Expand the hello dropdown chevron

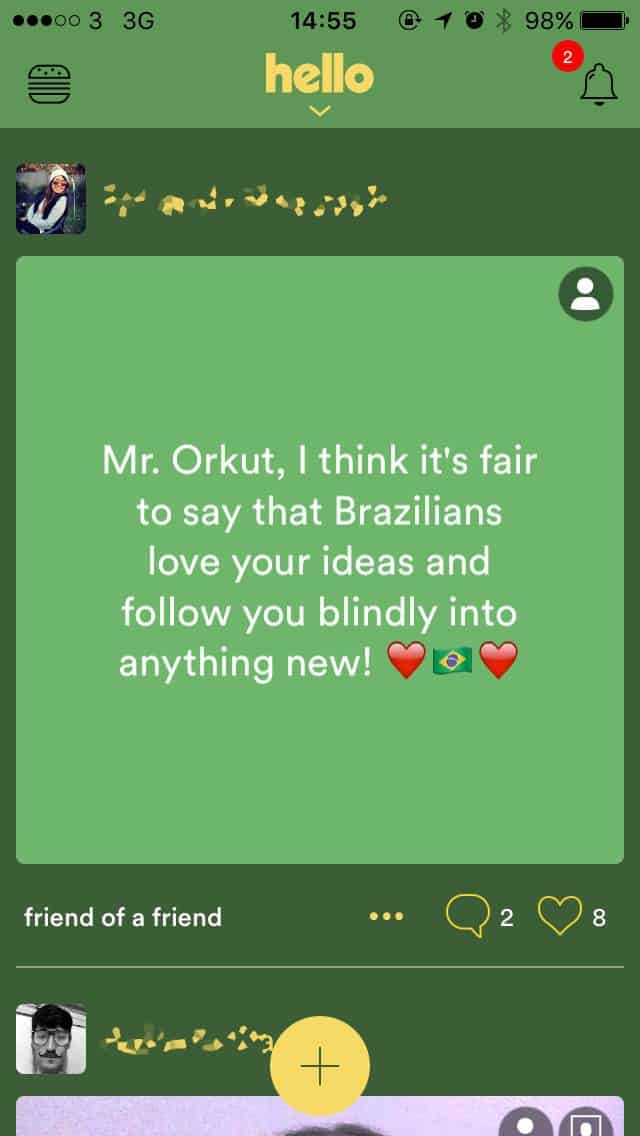click(x=320, y=111)
